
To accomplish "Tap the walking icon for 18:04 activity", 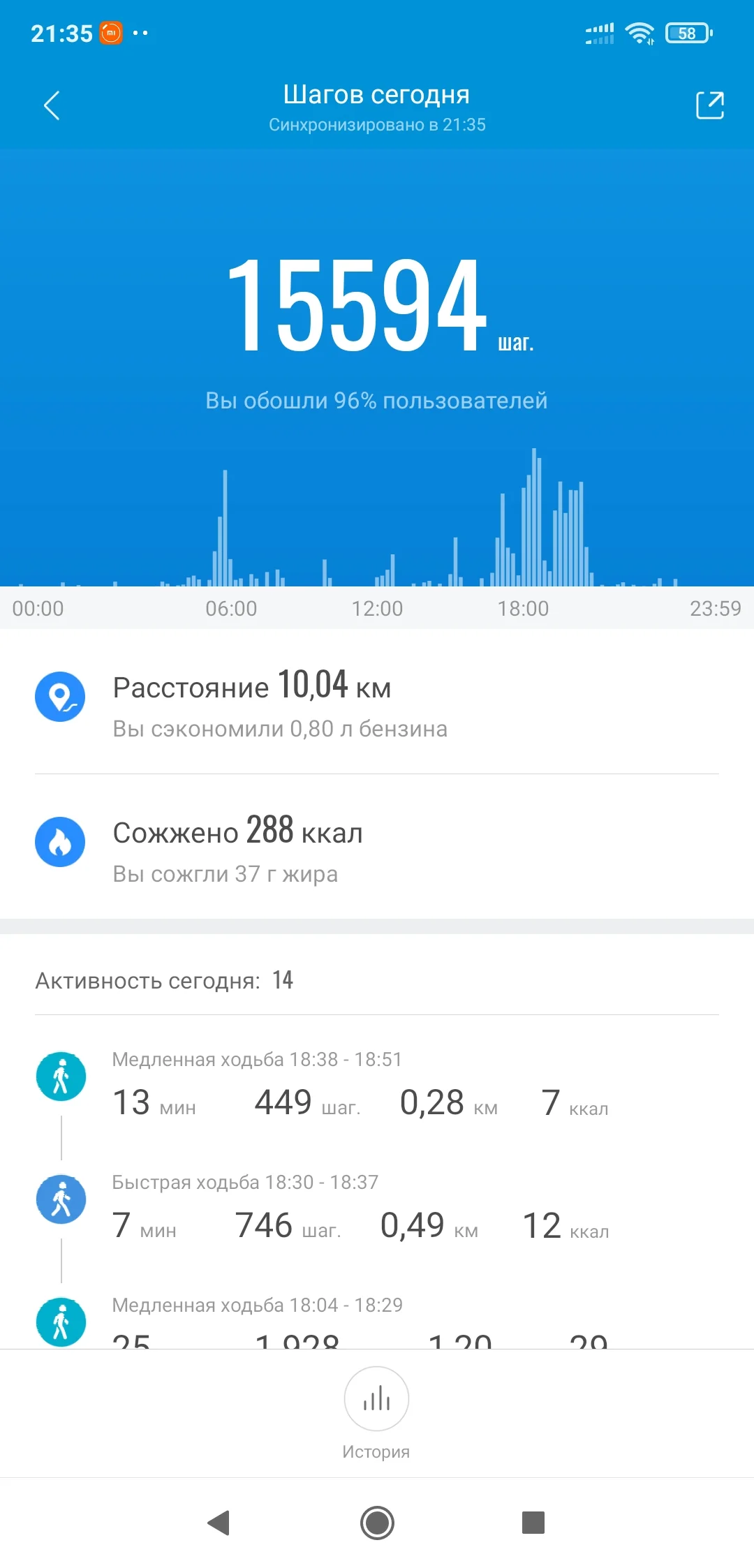I will [x=61, y=1322].
